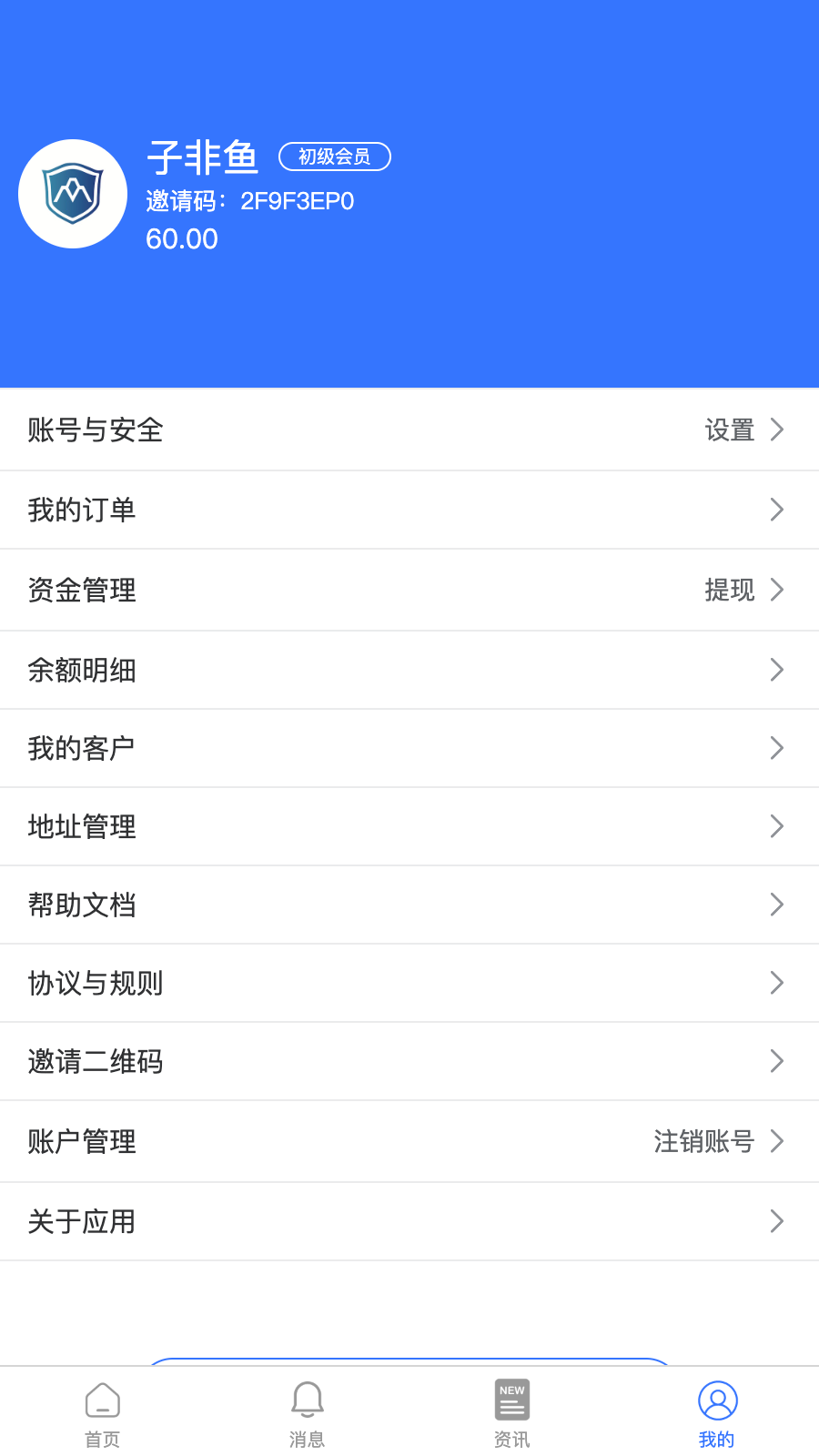The height and width of the screenshot is (1456, 819).
Task: Open 资金管理 to withdraw
Action: (x=409, y=590)
